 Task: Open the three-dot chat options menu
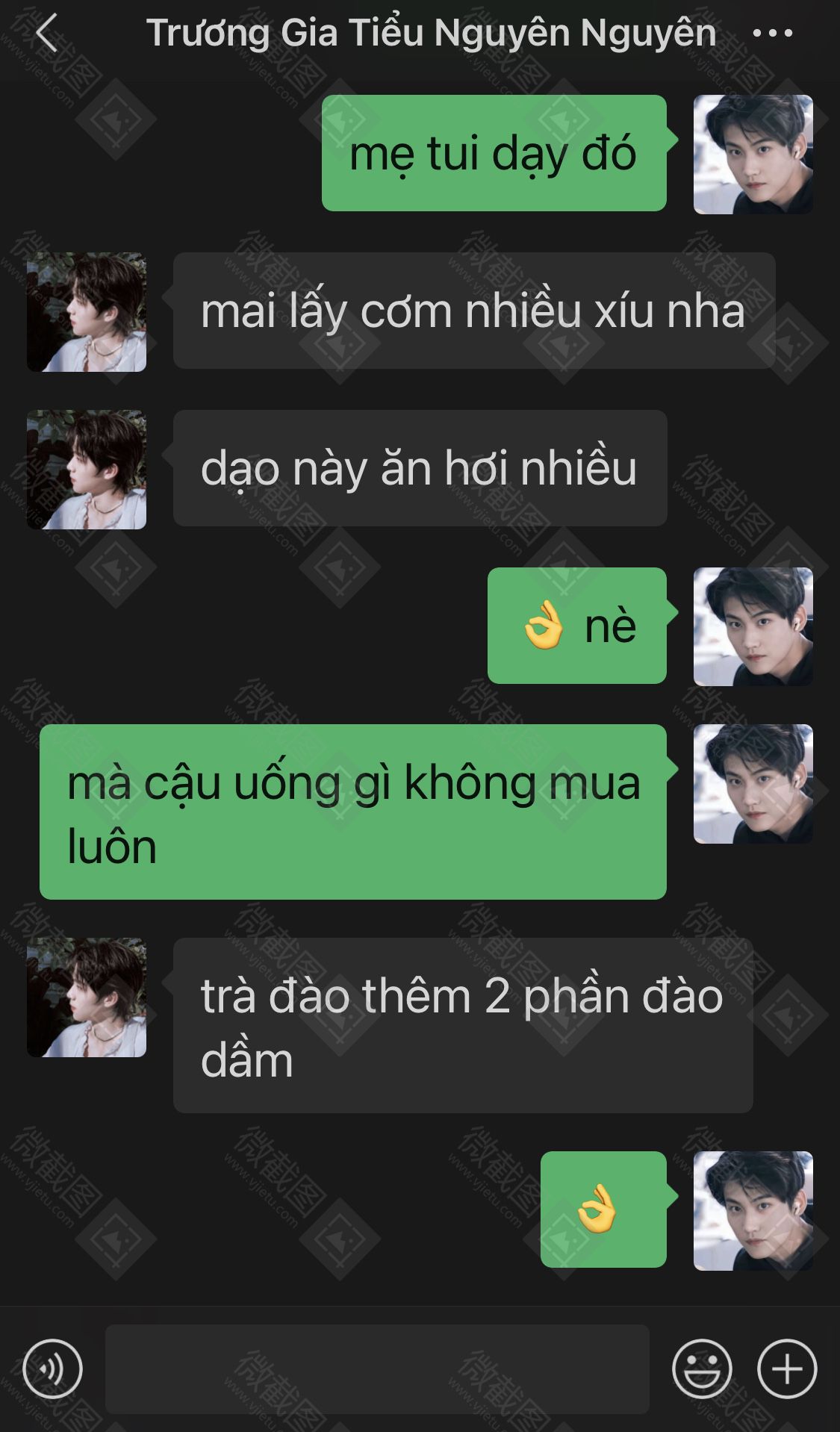click(773, 33)
